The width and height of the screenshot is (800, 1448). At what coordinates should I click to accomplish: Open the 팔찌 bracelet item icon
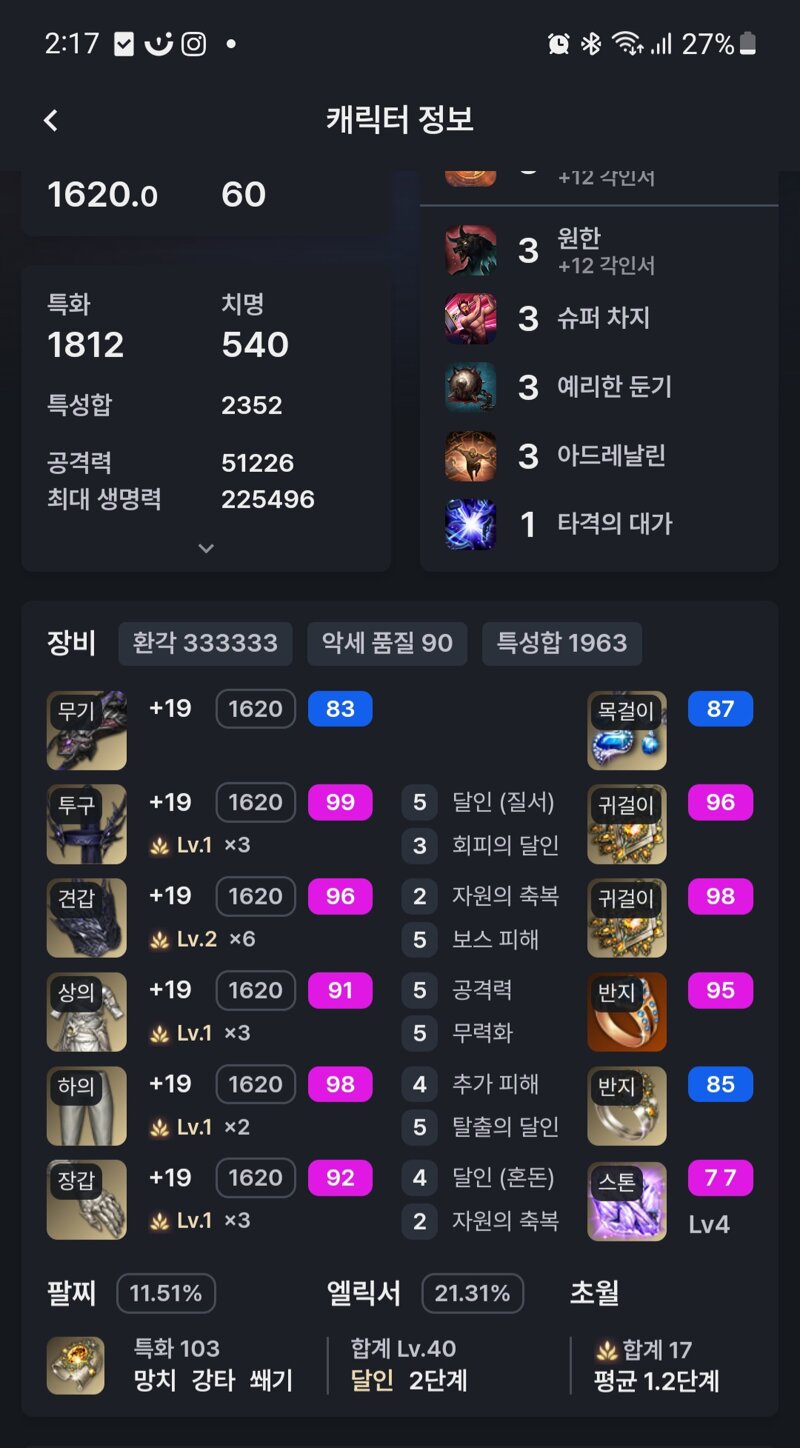pos(76,1365)
